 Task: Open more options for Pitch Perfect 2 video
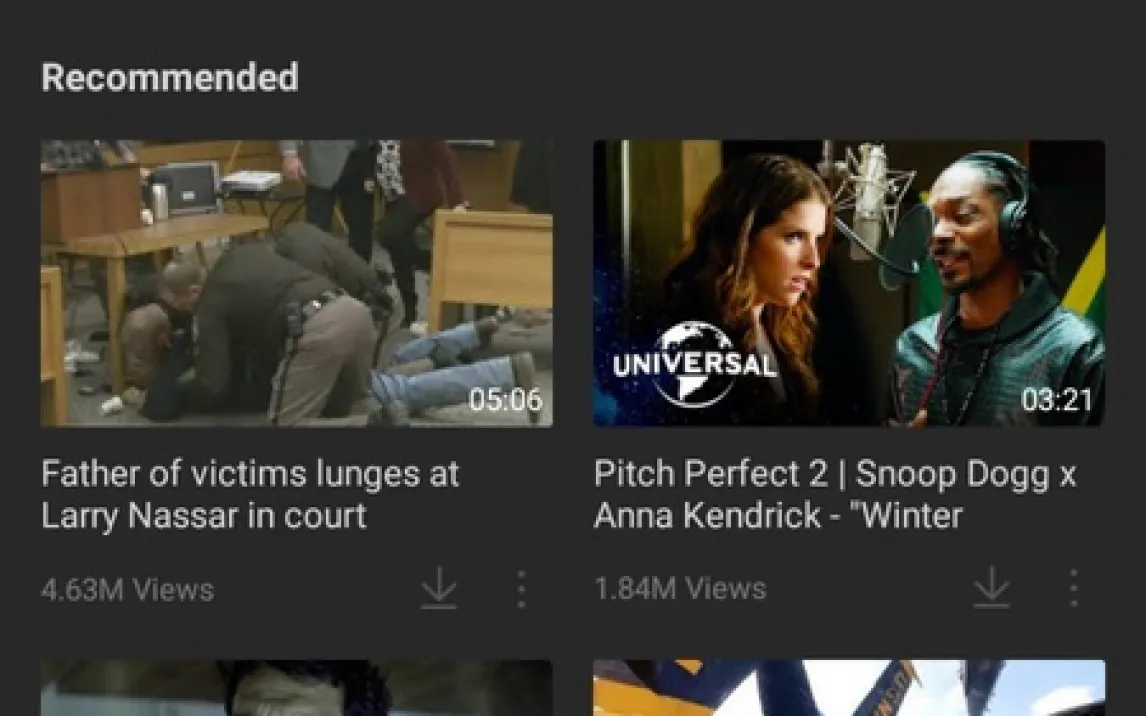click(1074, 588)
